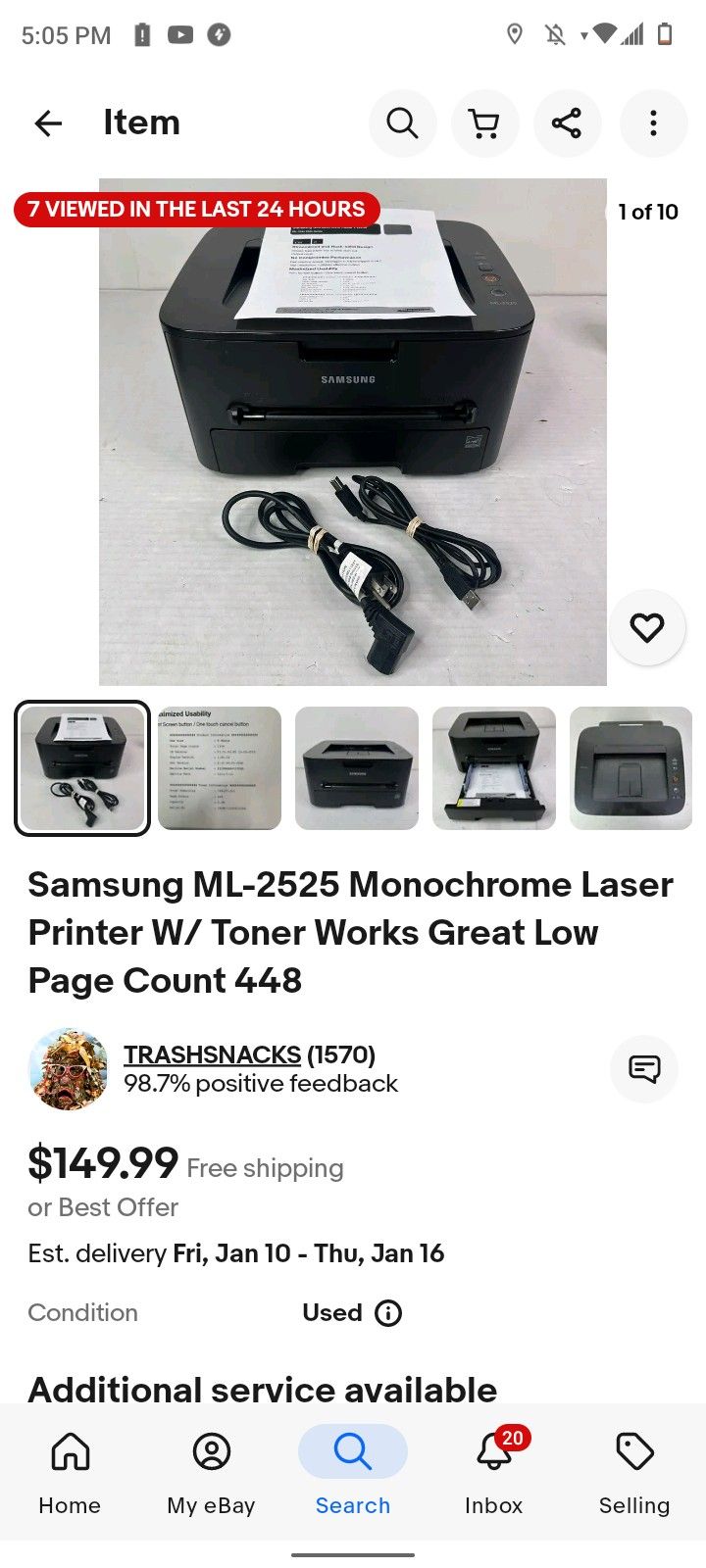Viewport: 706px width, 1568px height.
Task: Switch to the My eBay tab
Action: (x=211, y=1470)
